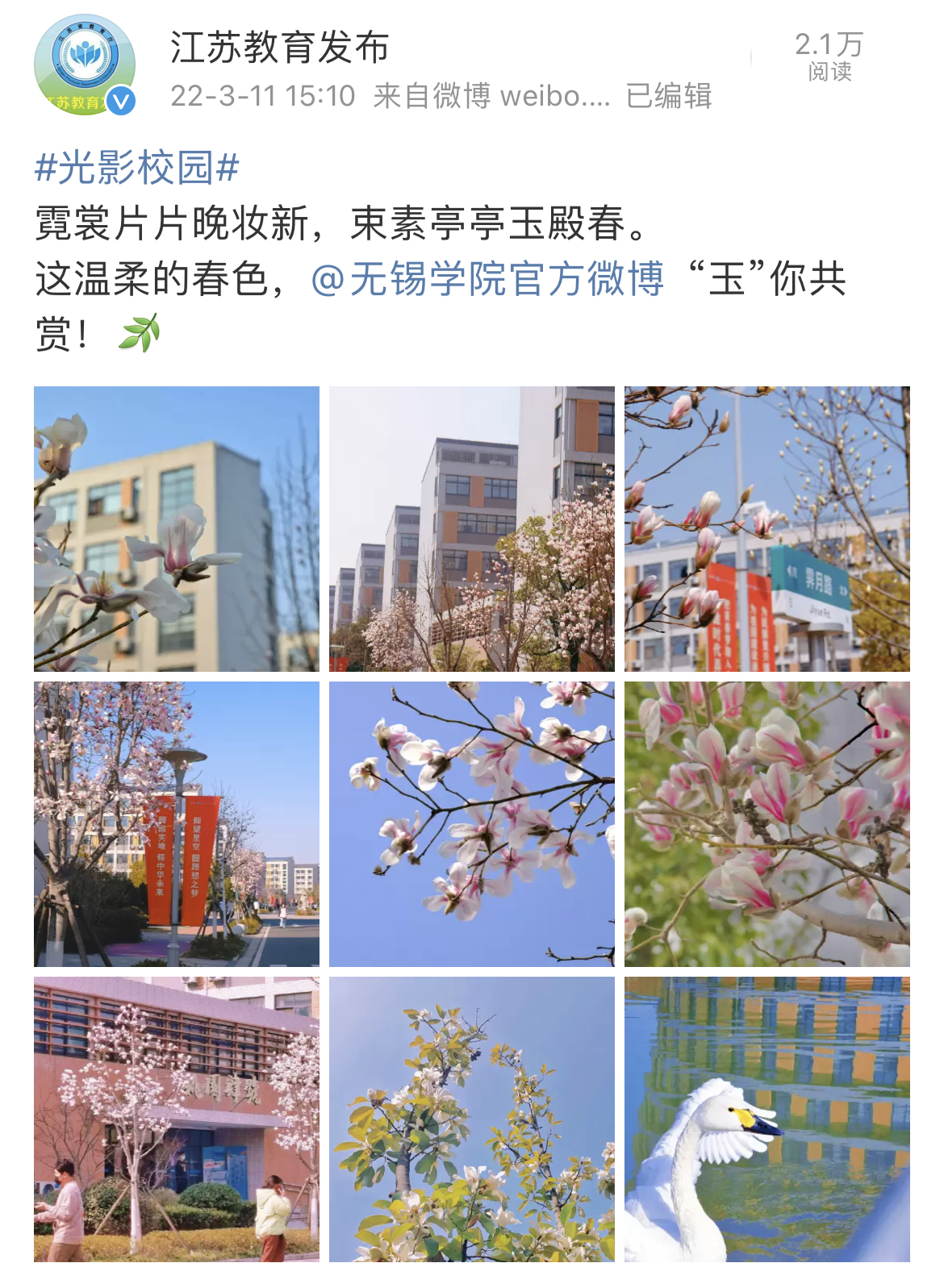944x1288 pixels.
Task: Open the magnolia branches against blue sky photo
Action: (471, 823)
